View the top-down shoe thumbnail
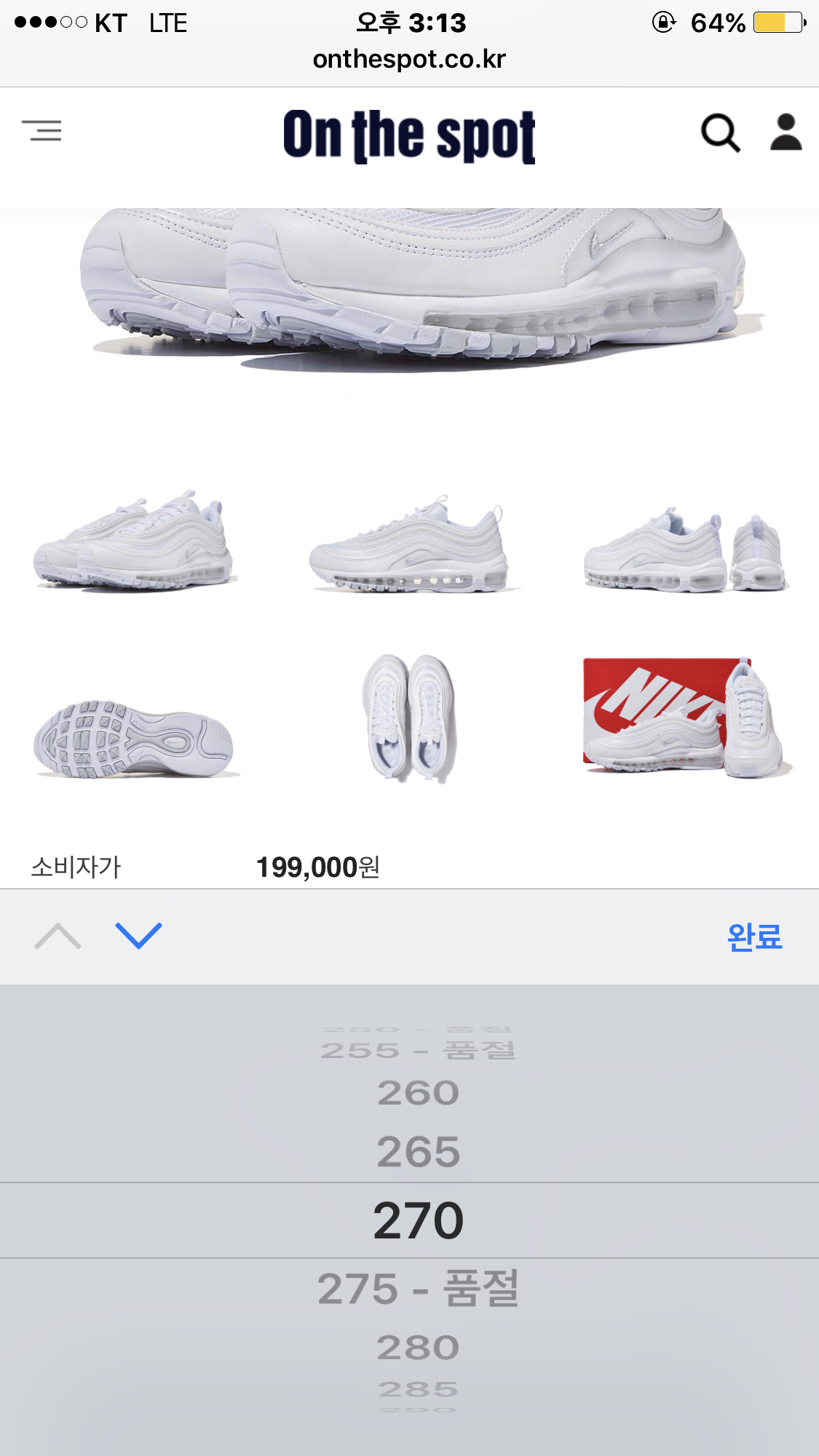This screenshot has height=1456, width=819. (409, 718)
